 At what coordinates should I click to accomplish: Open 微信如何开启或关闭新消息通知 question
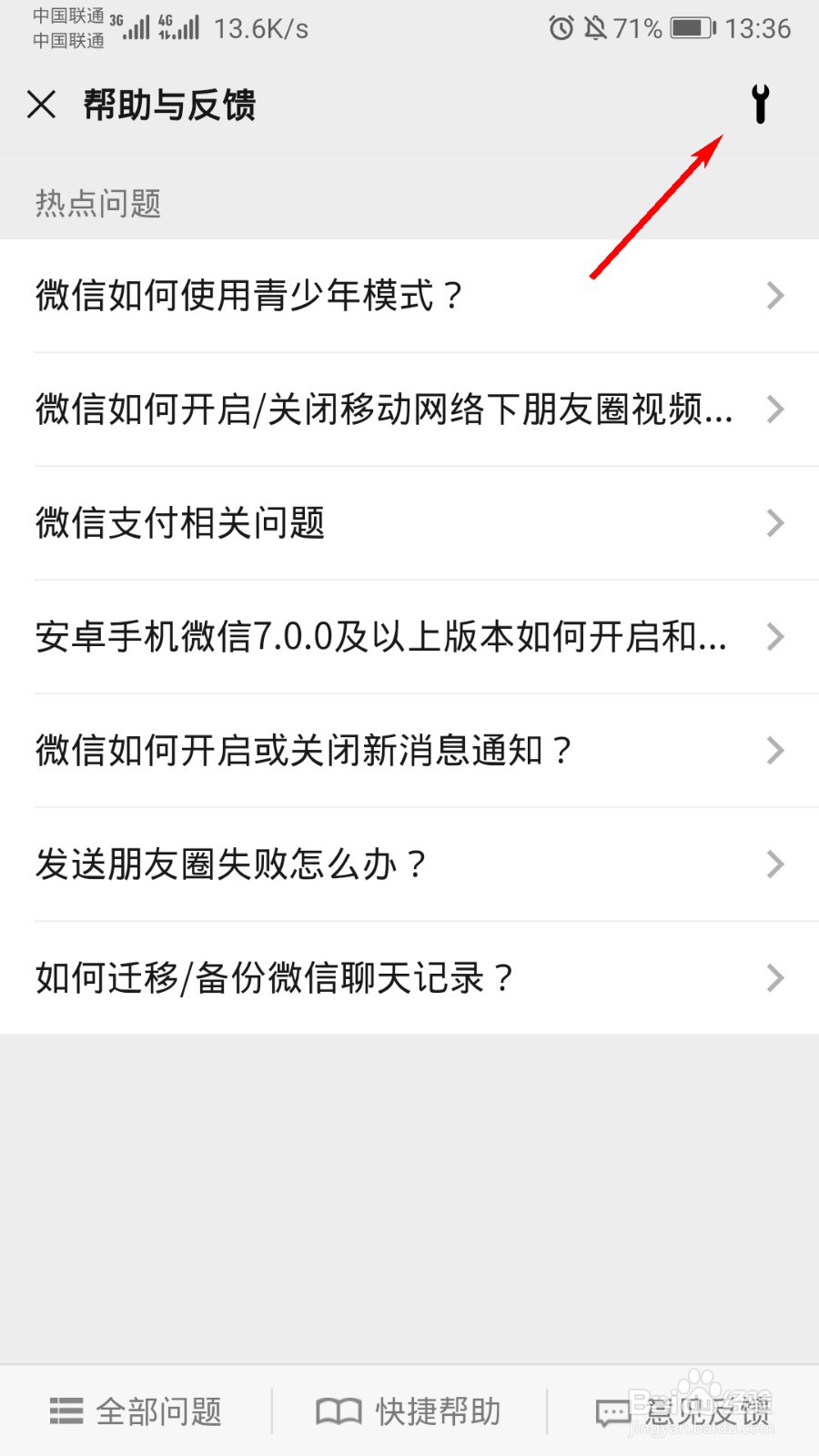(x=409, y=751)
